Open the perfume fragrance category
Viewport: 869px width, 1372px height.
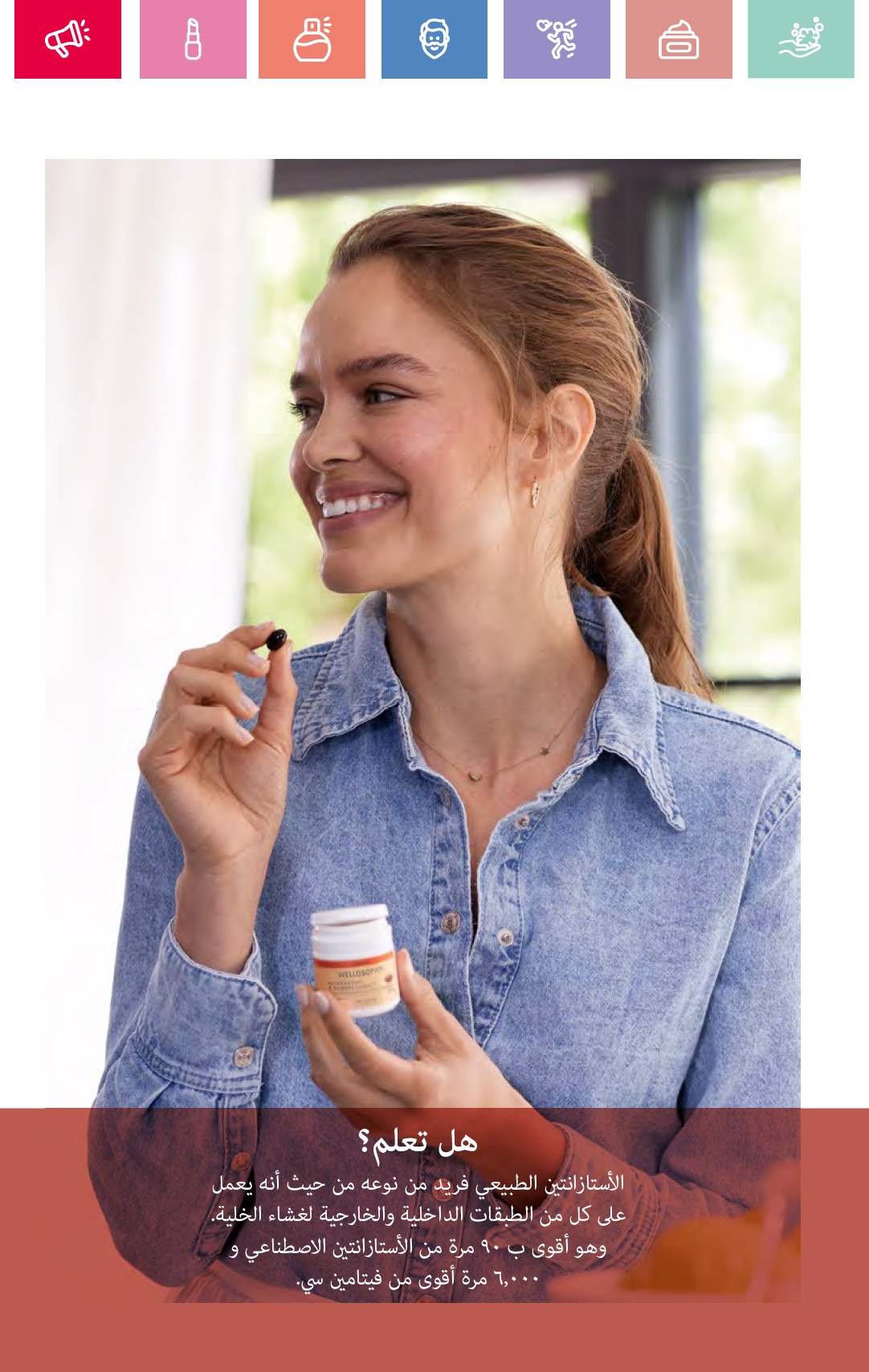click(x=312, y=39)
